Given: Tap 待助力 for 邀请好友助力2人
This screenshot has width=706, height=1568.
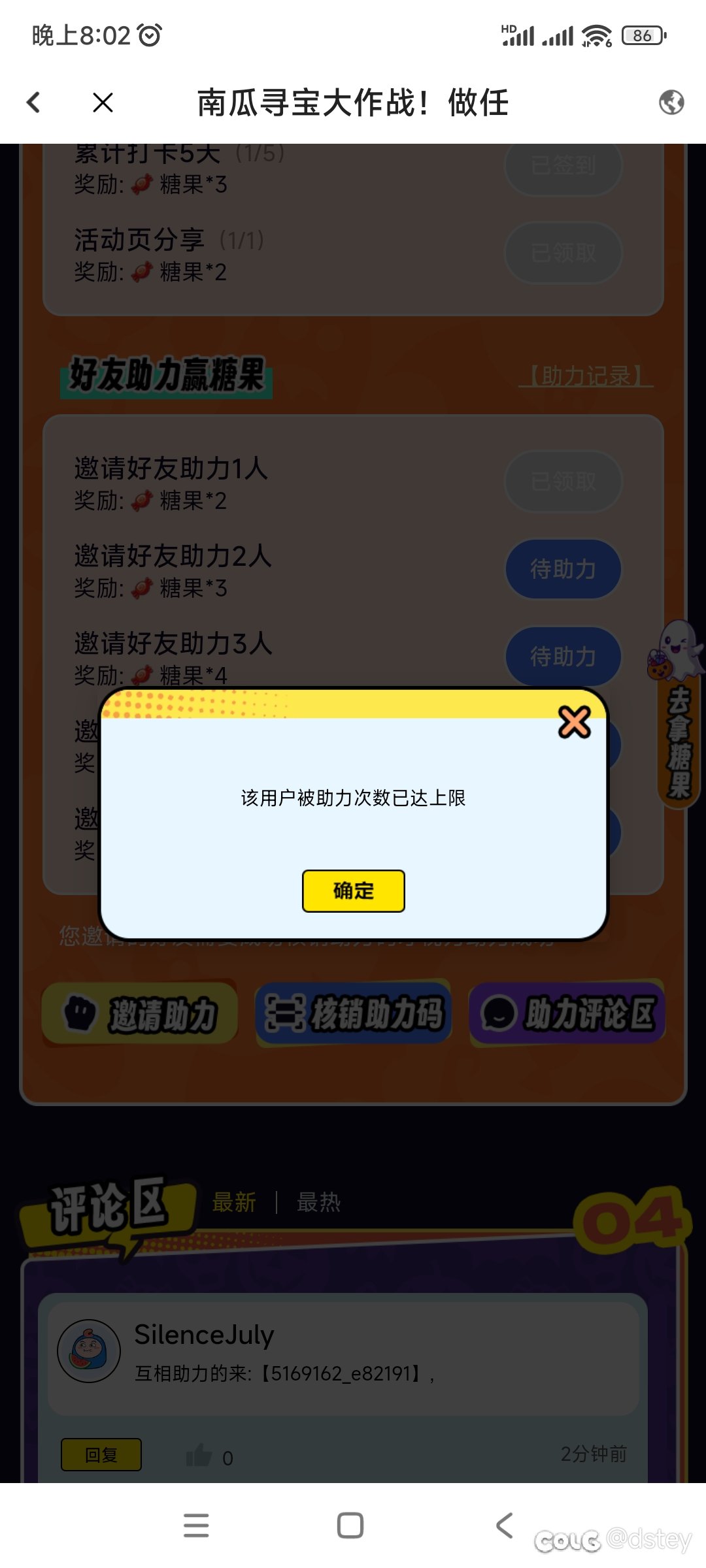Looking at the screenshot, I should [x=563, y=569].
